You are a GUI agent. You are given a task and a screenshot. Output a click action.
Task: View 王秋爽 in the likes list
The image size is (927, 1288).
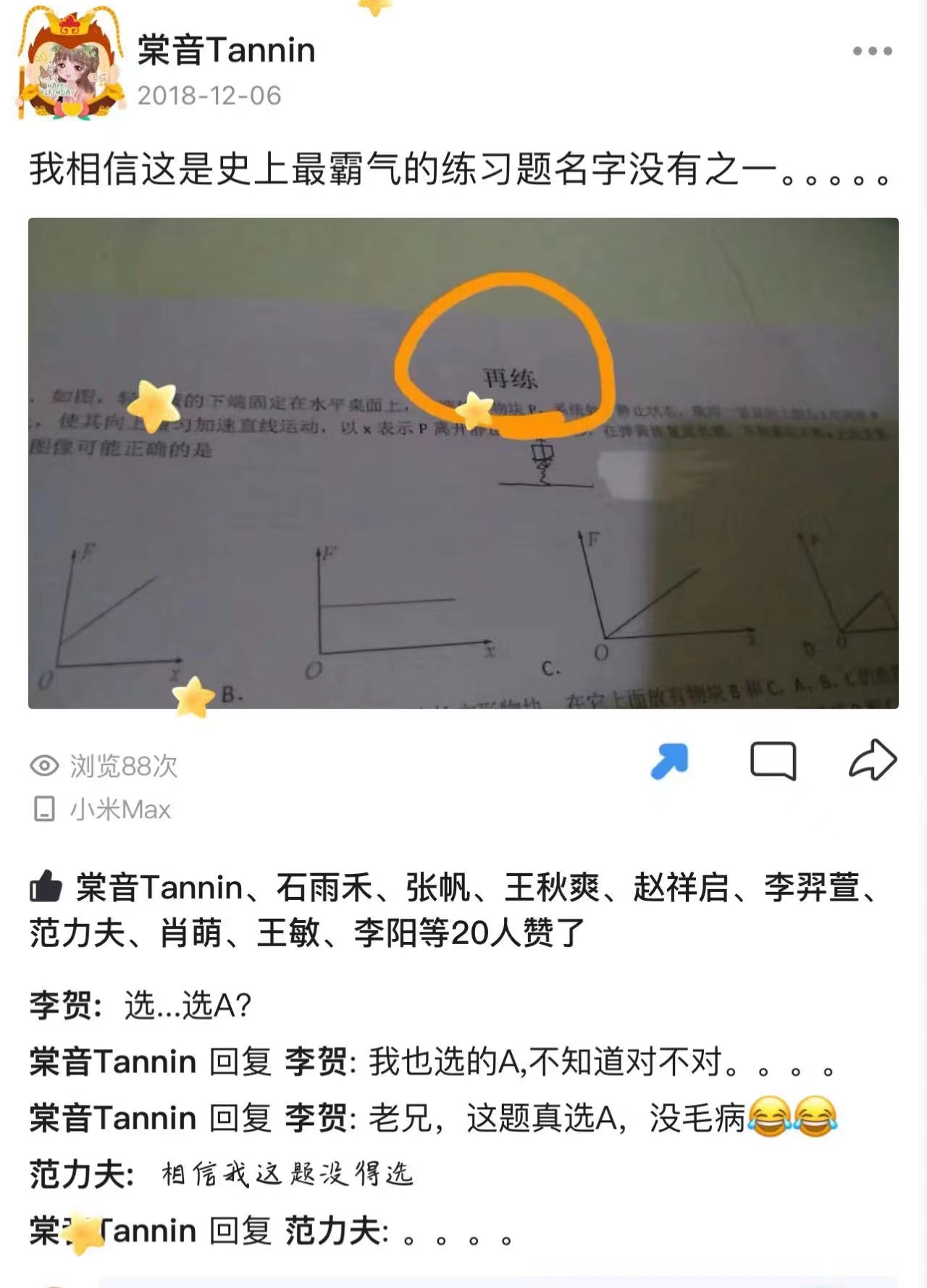[x=552, y=888]
